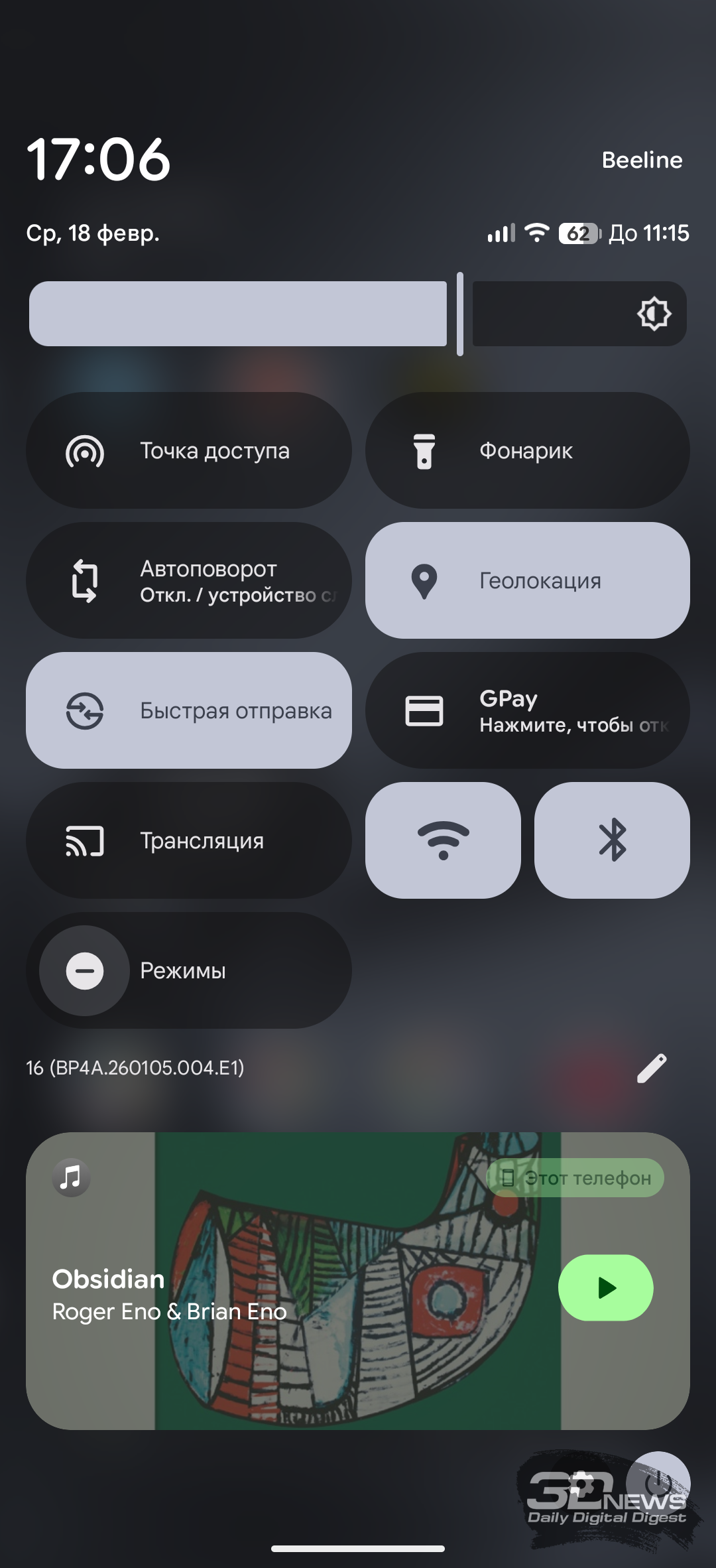Turn on the Точка доступа hotspot tile

[188, 450]
